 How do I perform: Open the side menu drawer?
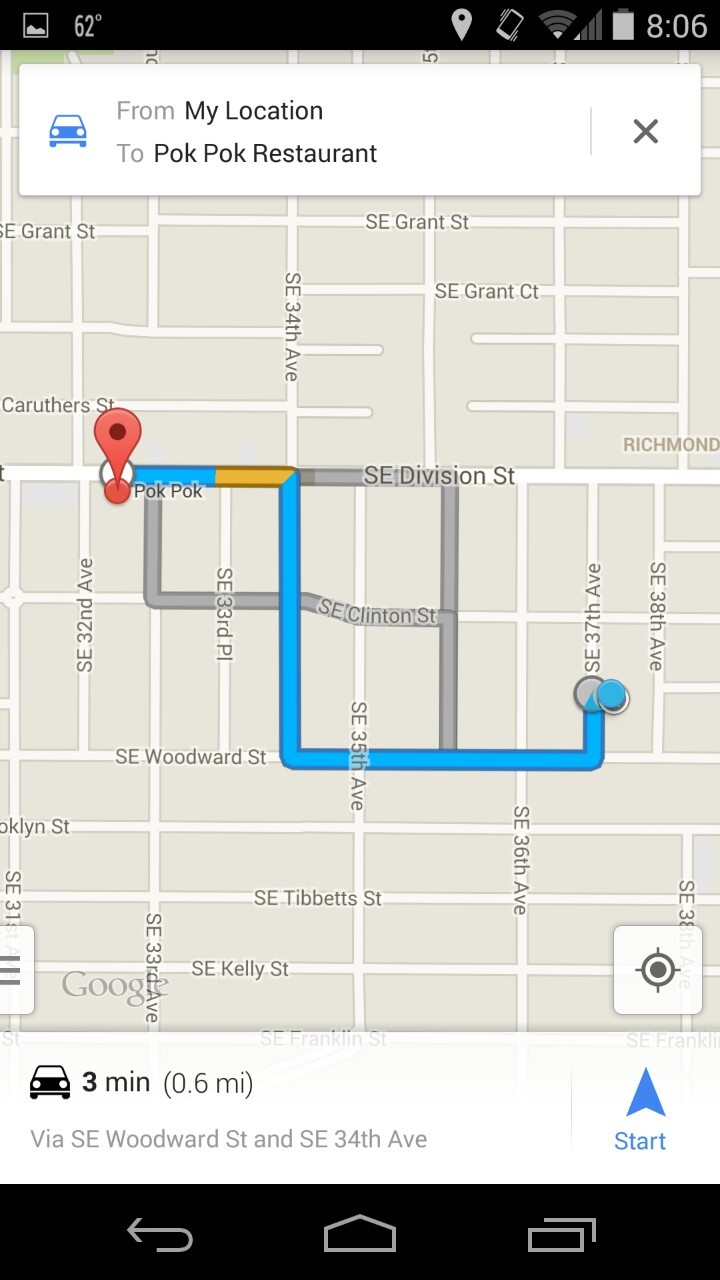[x=13, y=970]
